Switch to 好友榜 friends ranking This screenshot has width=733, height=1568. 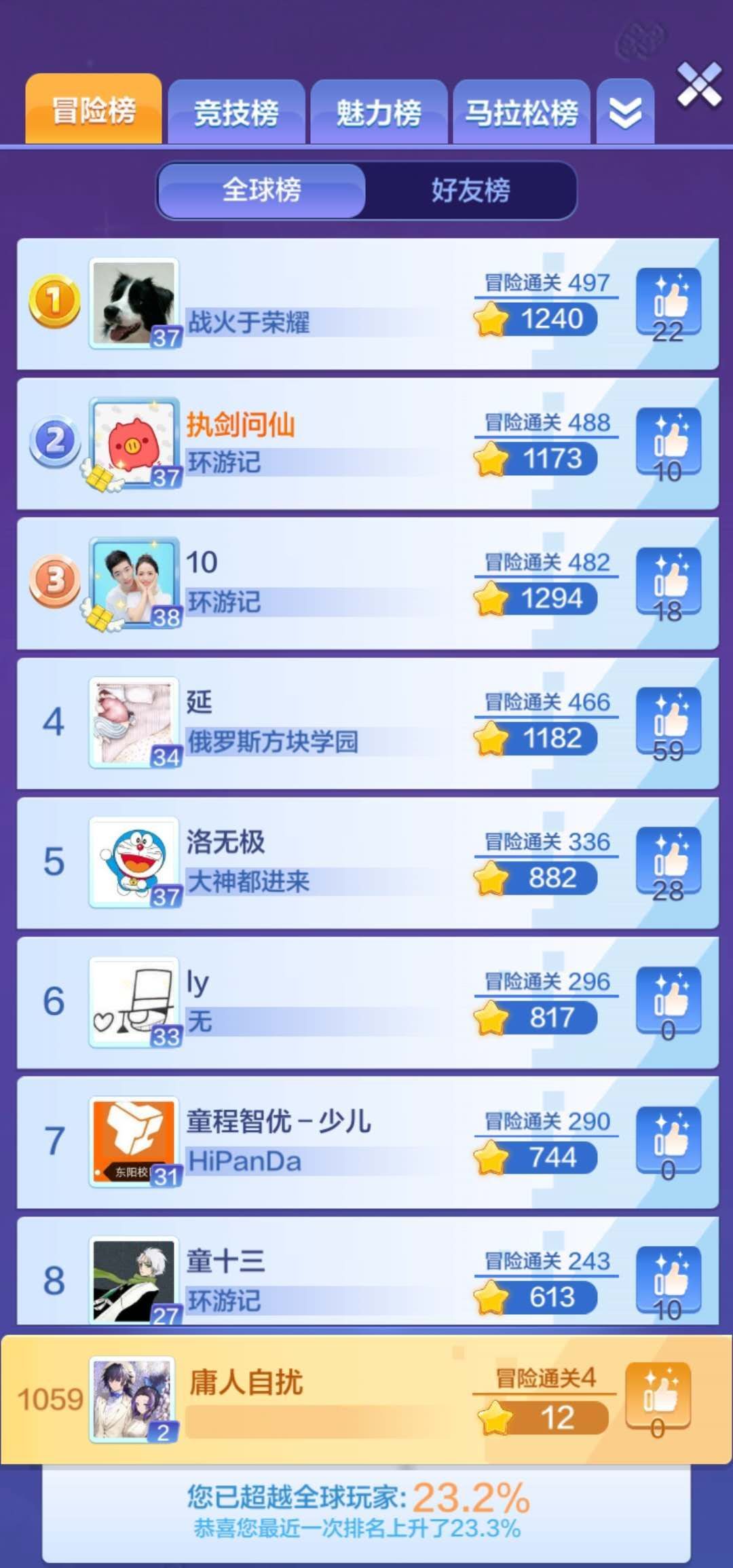pyautogui.click(x=470, y=190)
